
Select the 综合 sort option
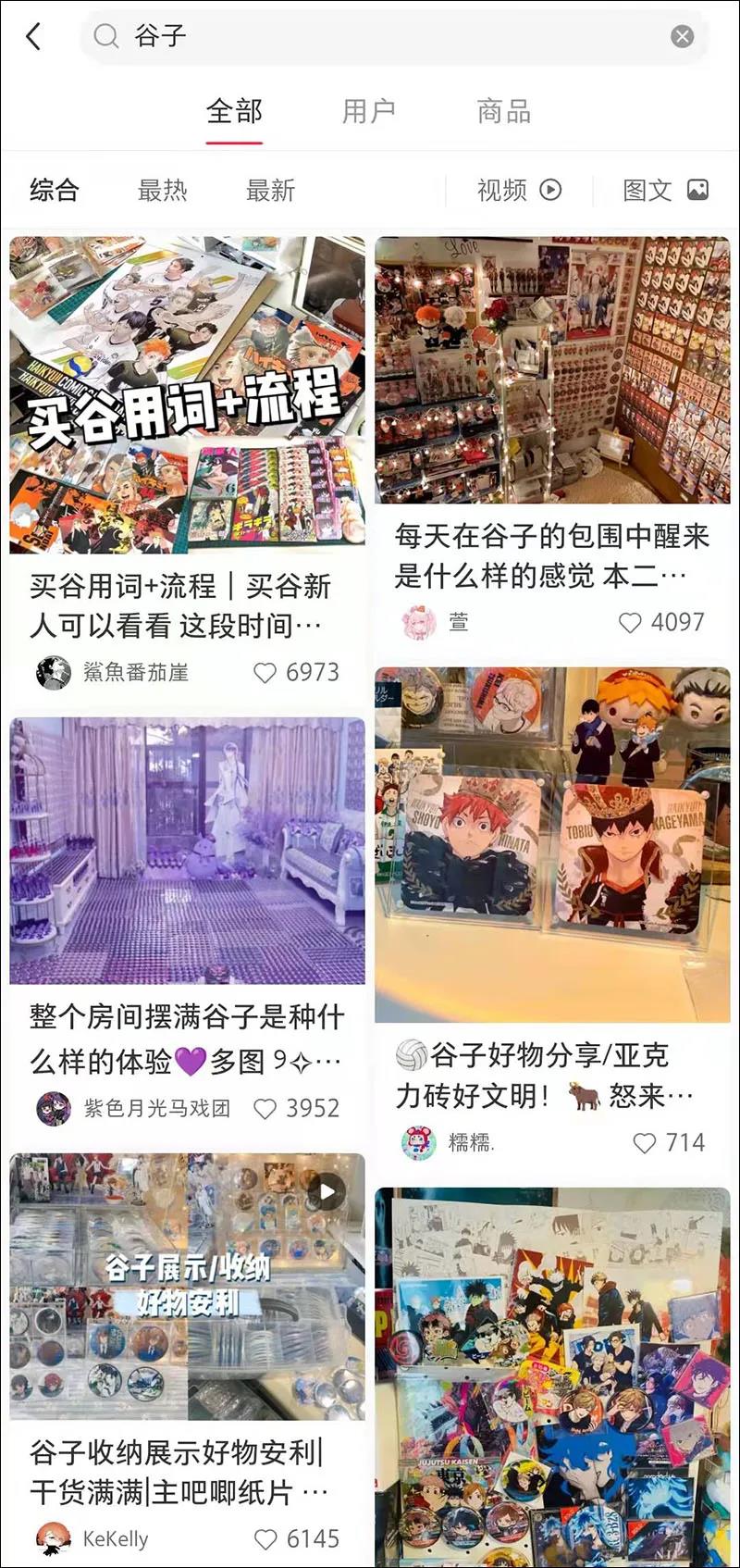[55, 191]
